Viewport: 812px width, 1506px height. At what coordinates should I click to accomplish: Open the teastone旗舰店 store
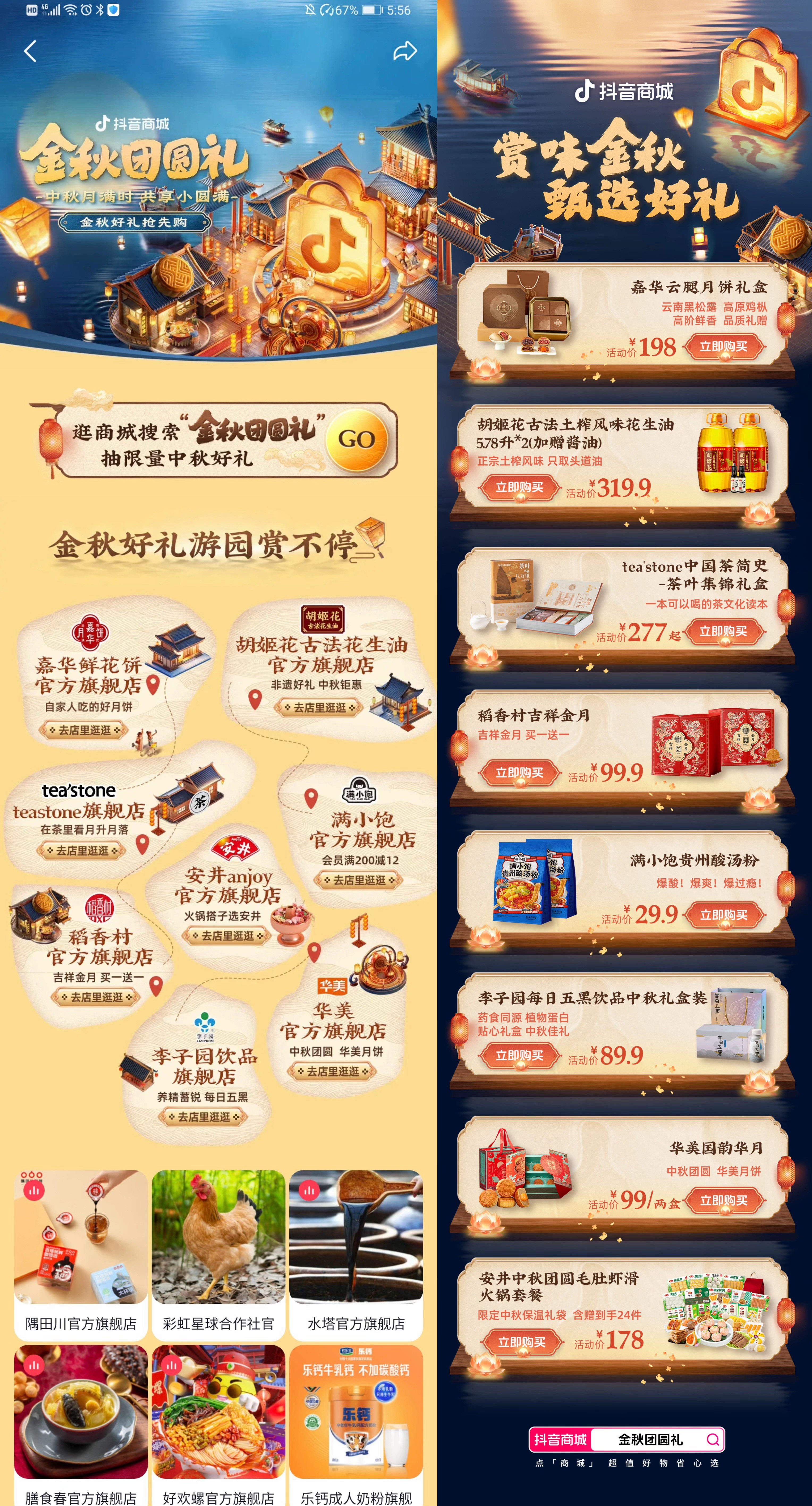(82, 851)
